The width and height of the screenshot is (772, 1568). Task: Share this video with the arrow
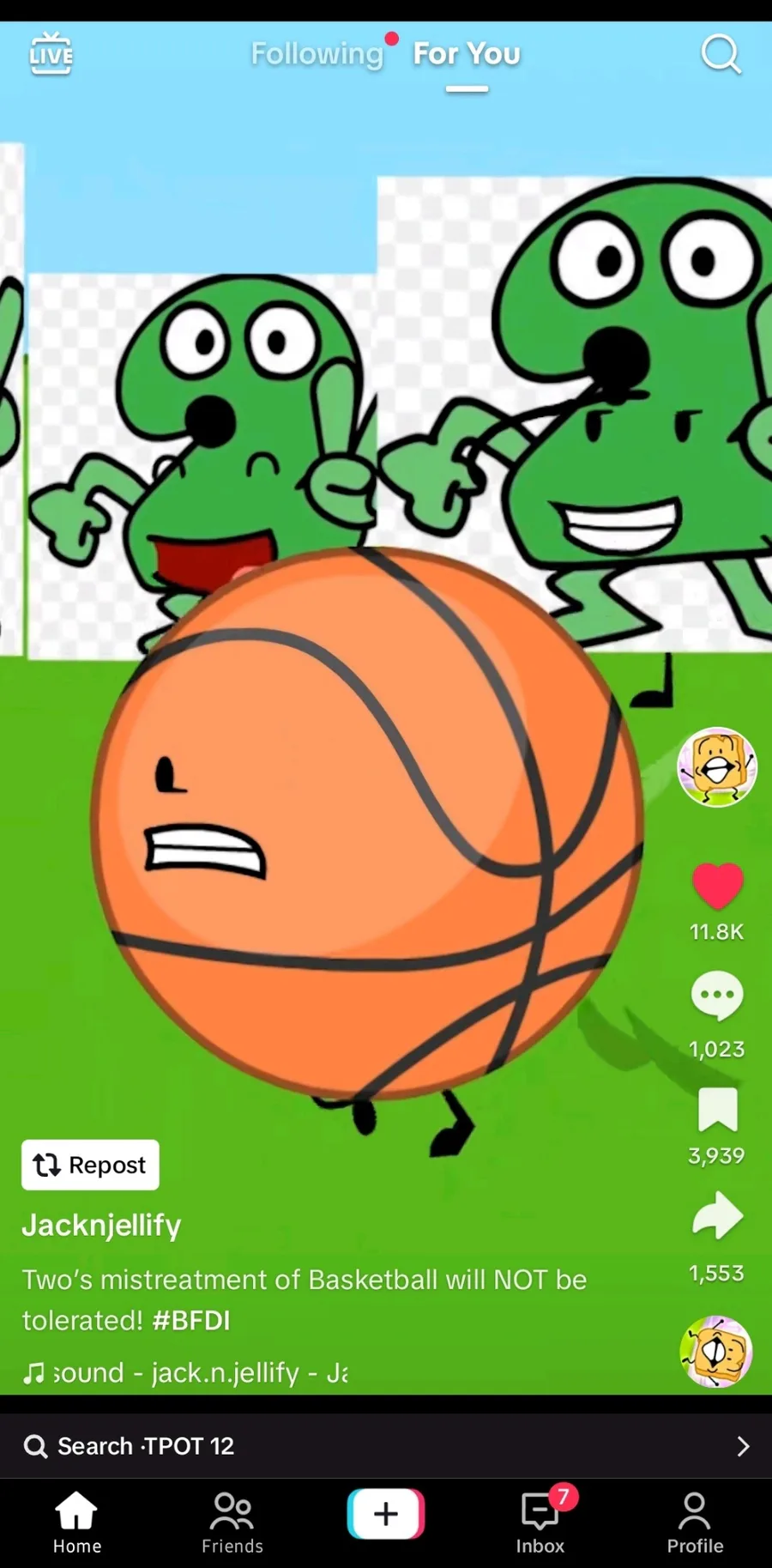[717, 1216]
